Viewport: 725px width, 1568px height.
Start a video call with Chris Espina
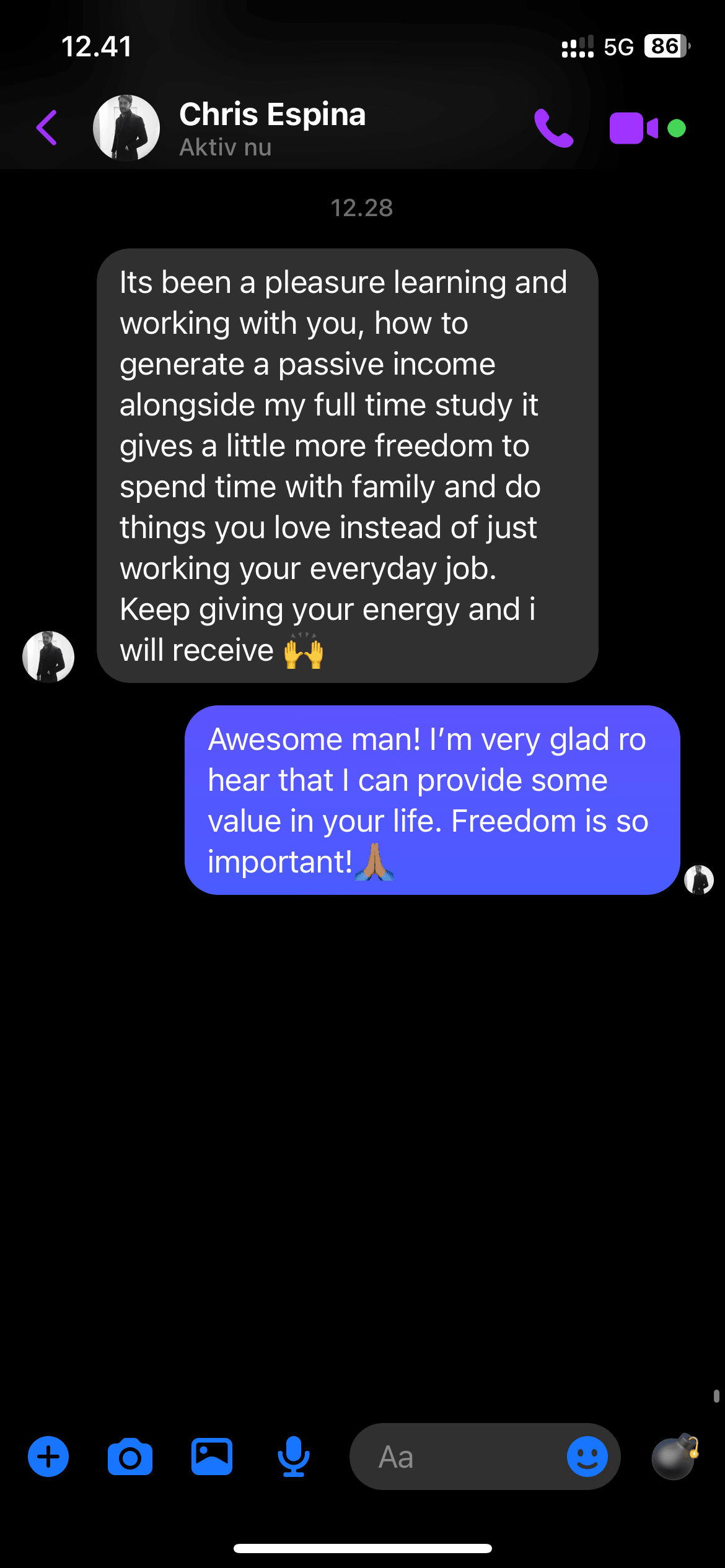click(633, 128)
